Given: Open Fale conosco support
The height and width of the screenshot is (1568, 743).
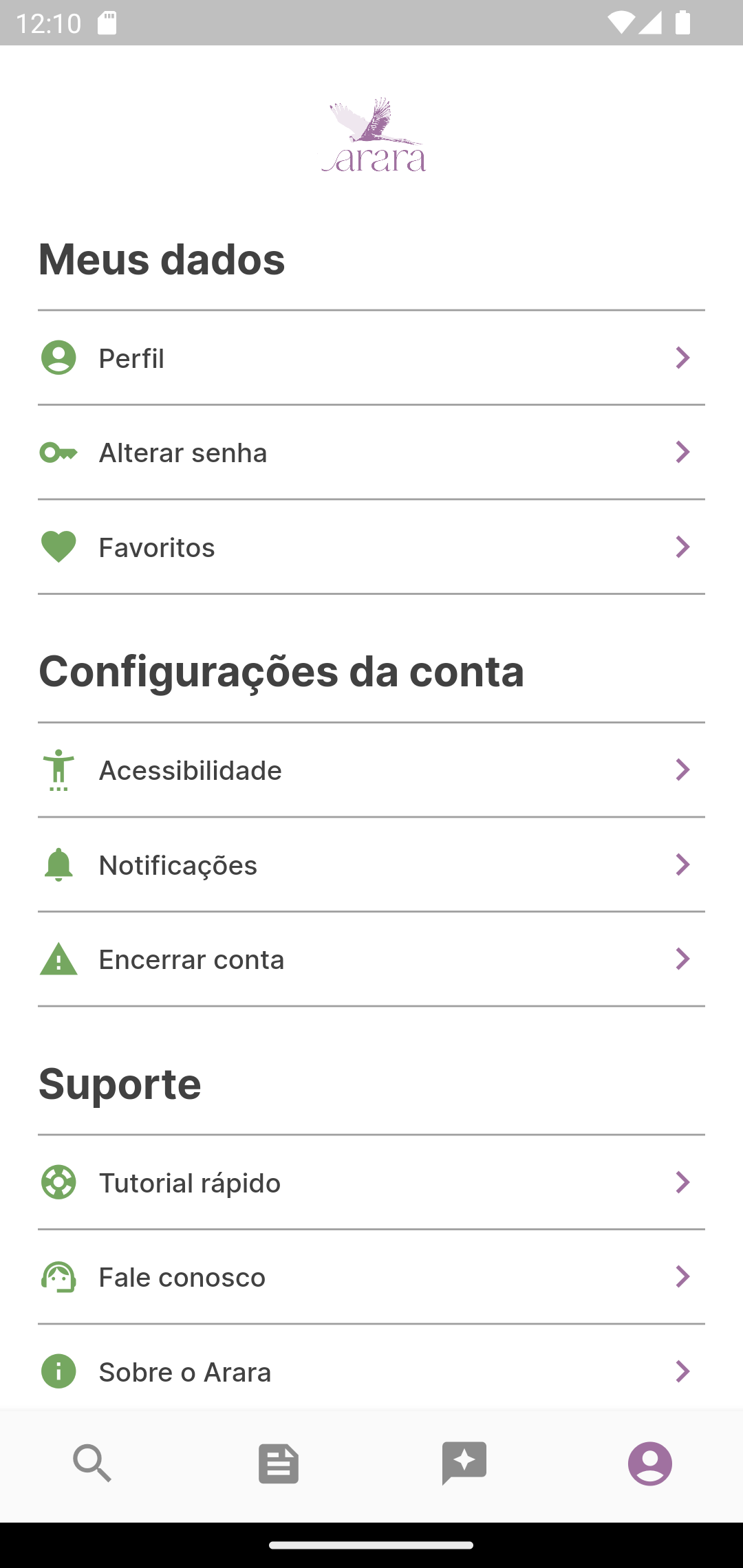Looking at the screenshot, I should (371, 1277).
